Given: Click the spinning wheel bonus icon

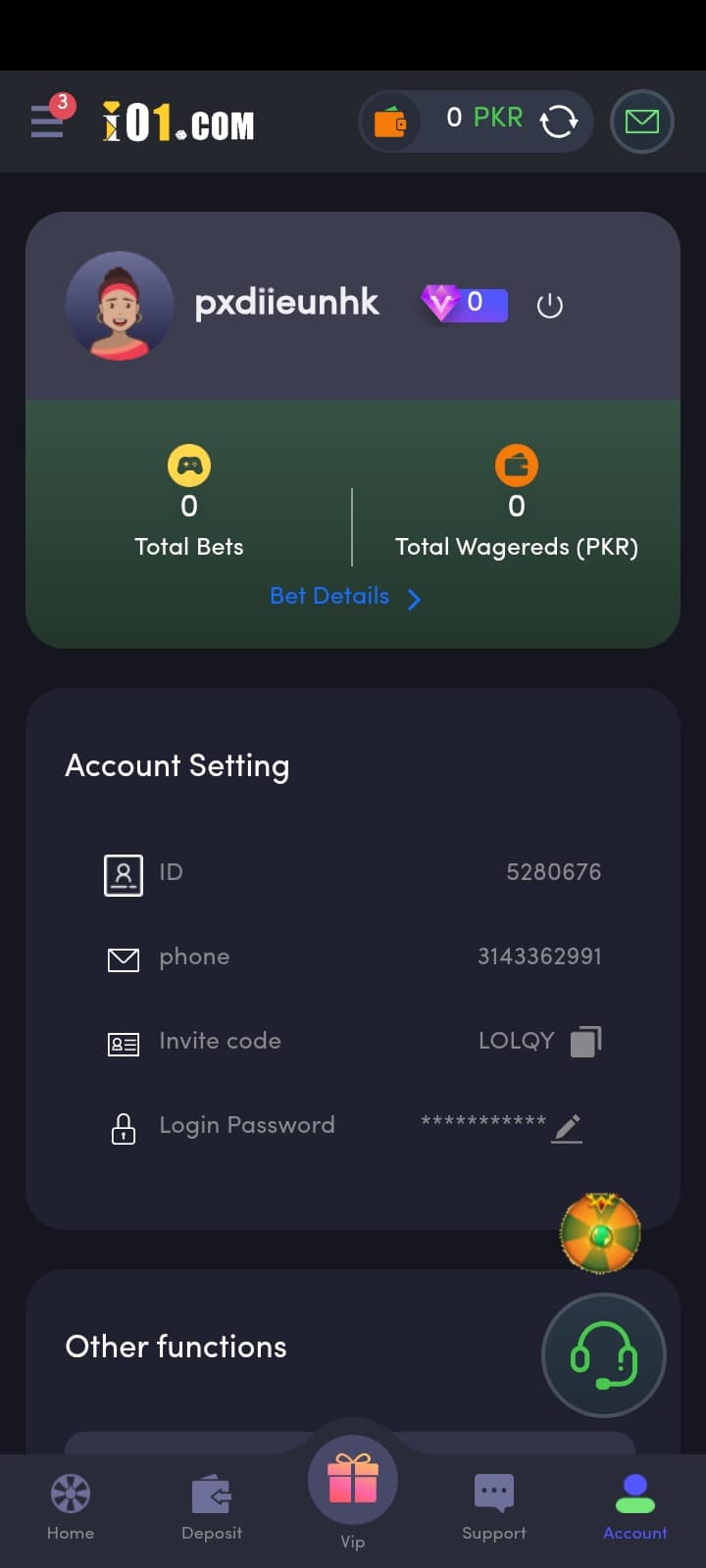Looking at the screenshot, I should click(601, 1233).
